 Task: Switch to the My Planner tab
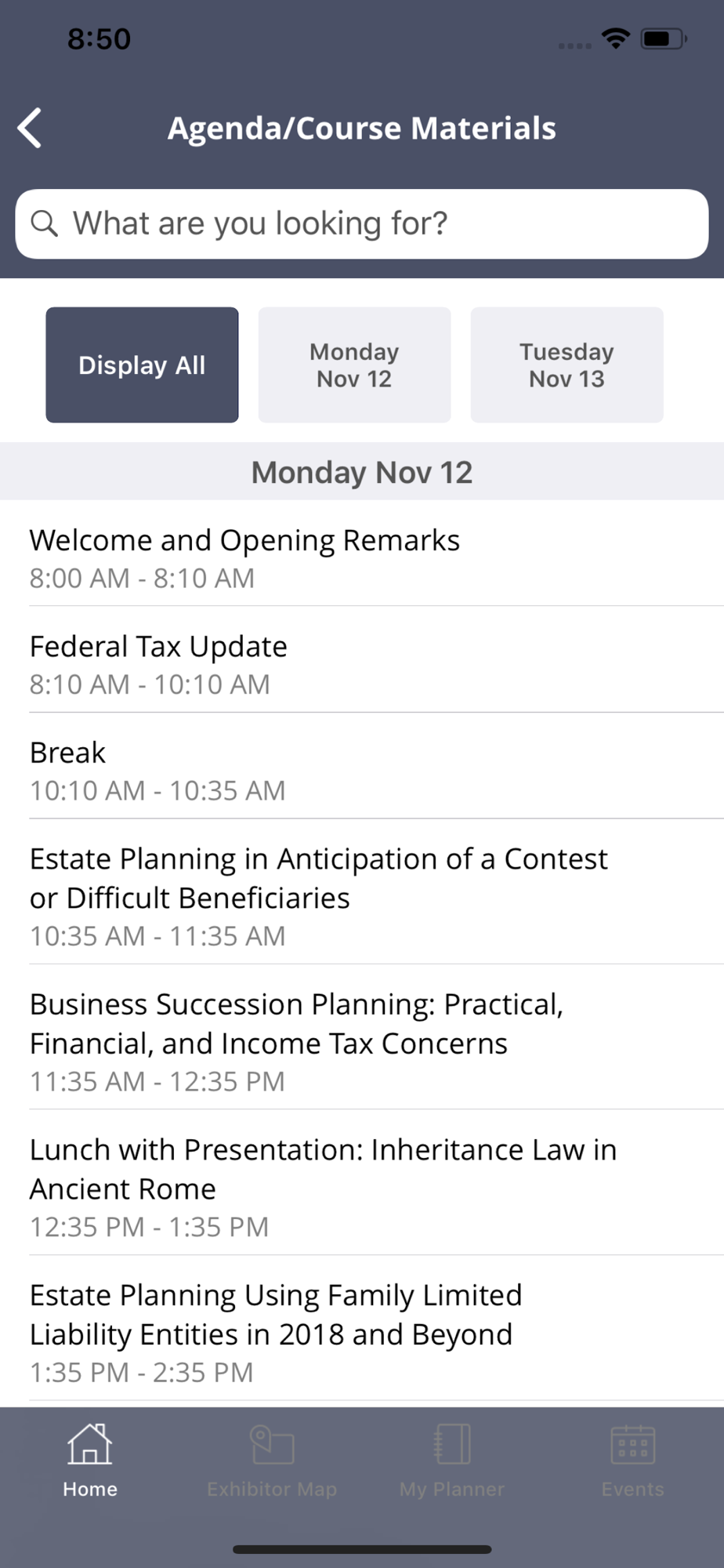452,1461
